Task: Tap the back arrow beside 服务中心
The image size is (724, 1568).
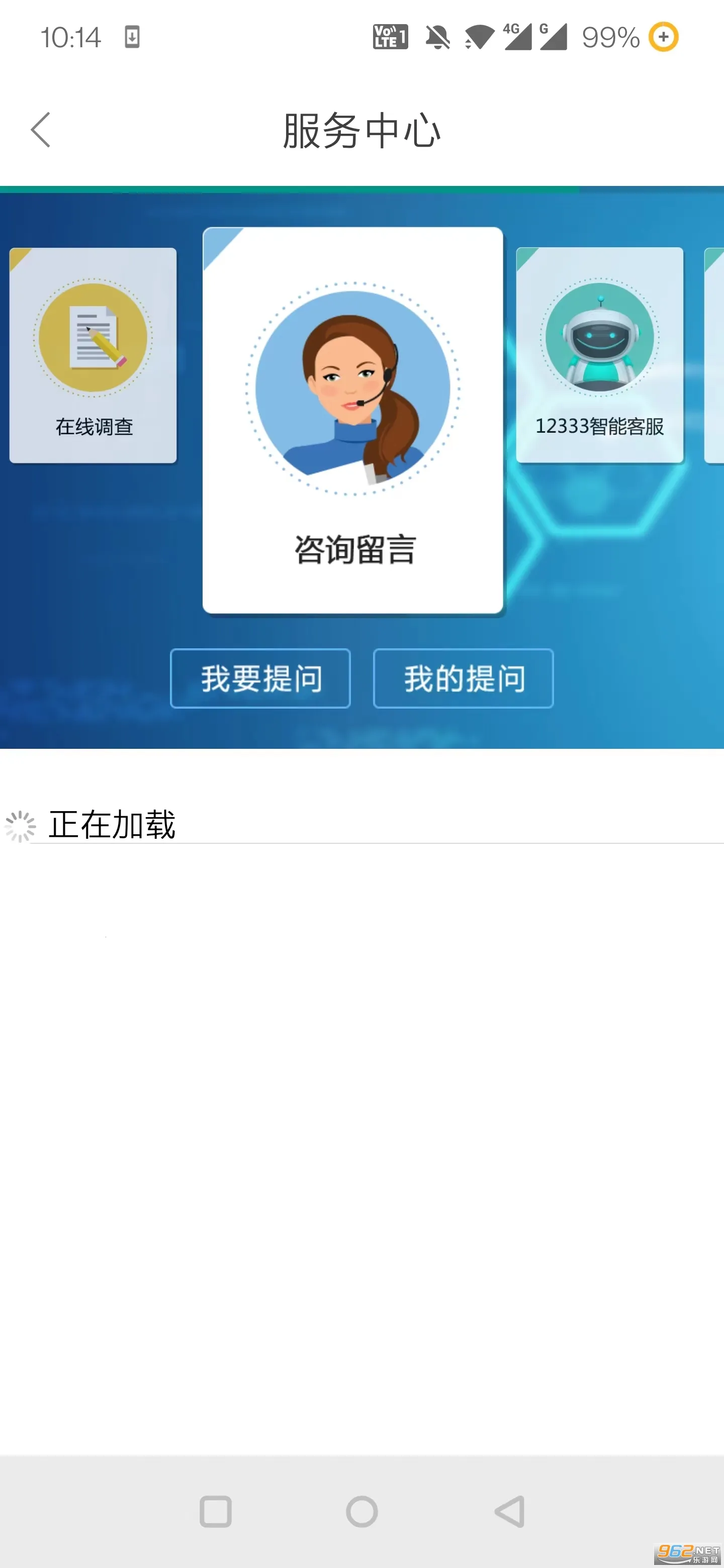Action: [40, 130]
